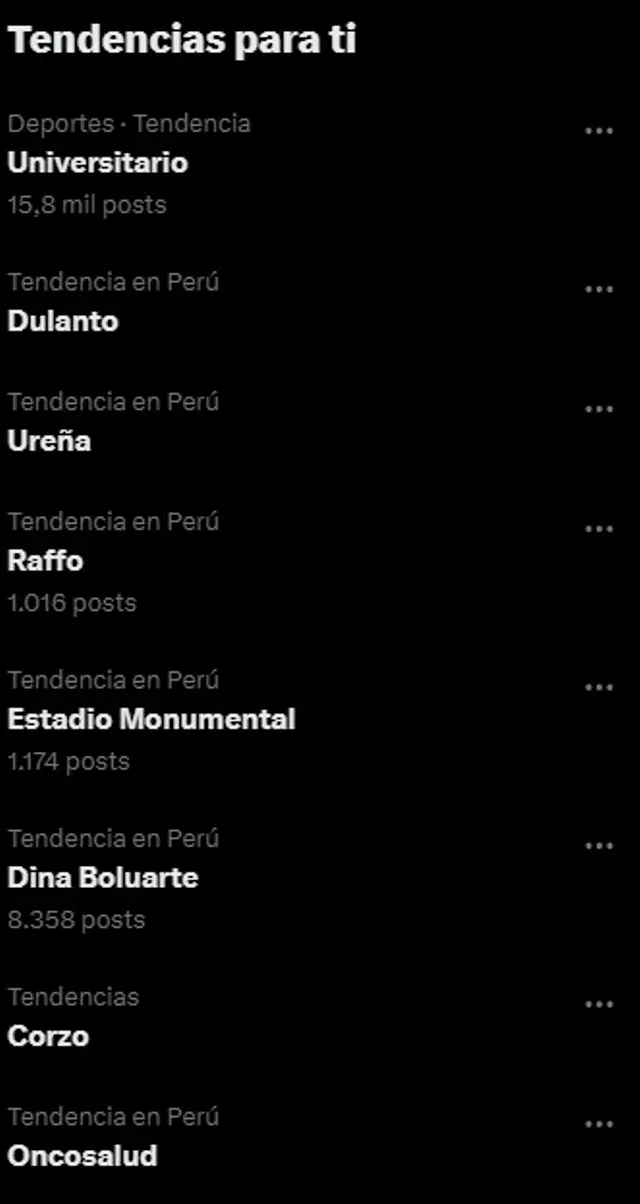Screen dimensions: 640x1204
Task: Tap the three-dot menu beside Oncosalud
Action: pyautogui.click(x=598, y=1124)
